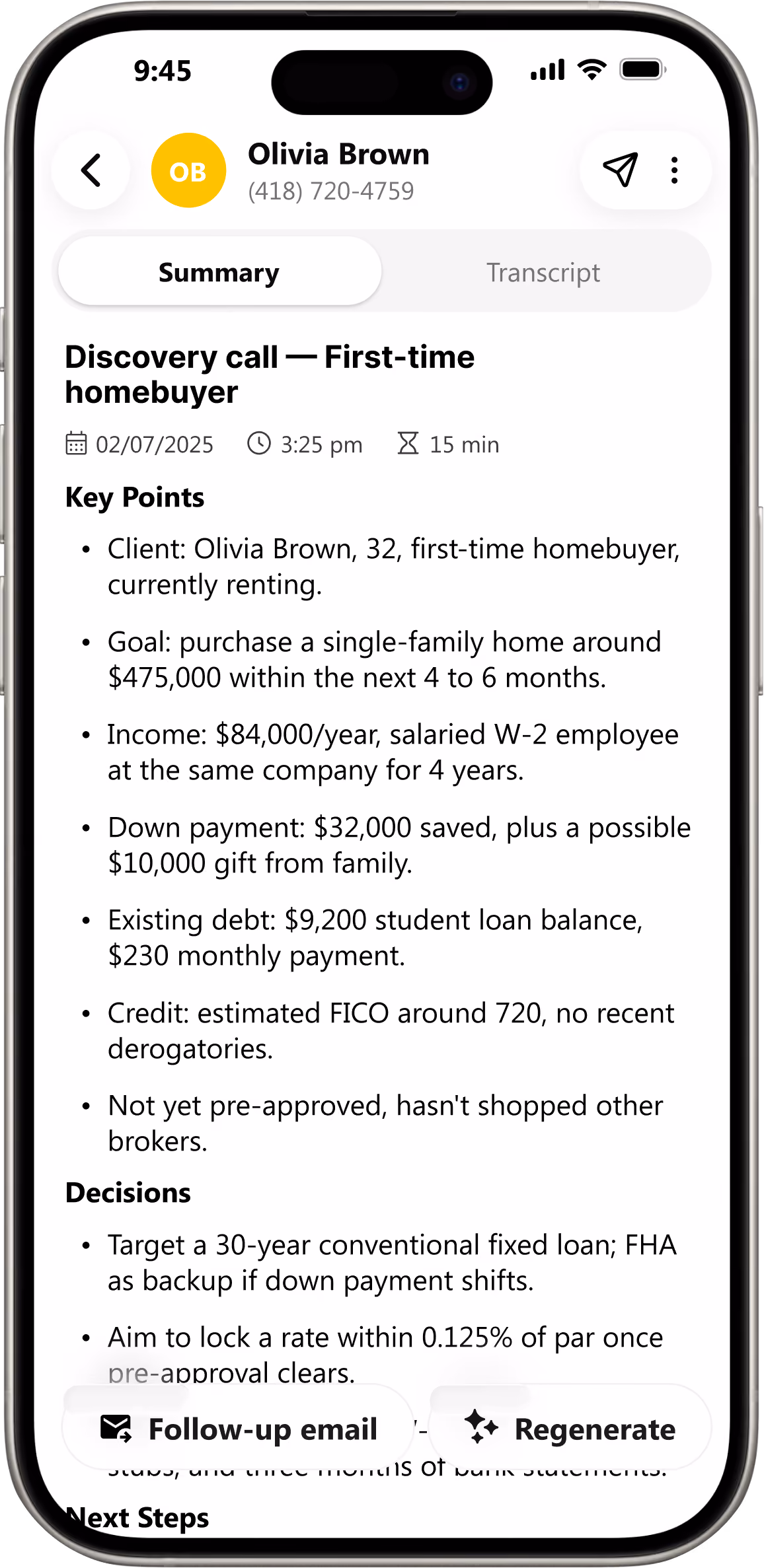Share the summary with the send icon

pyautogui.click(x=620, y=170)
